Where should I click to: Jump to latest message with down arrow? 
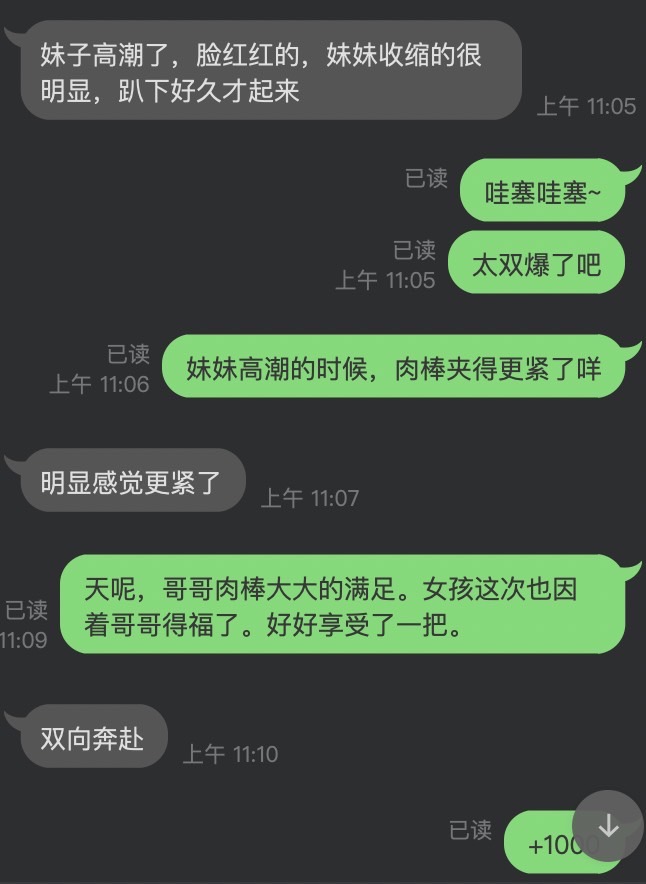pos(608,826)
